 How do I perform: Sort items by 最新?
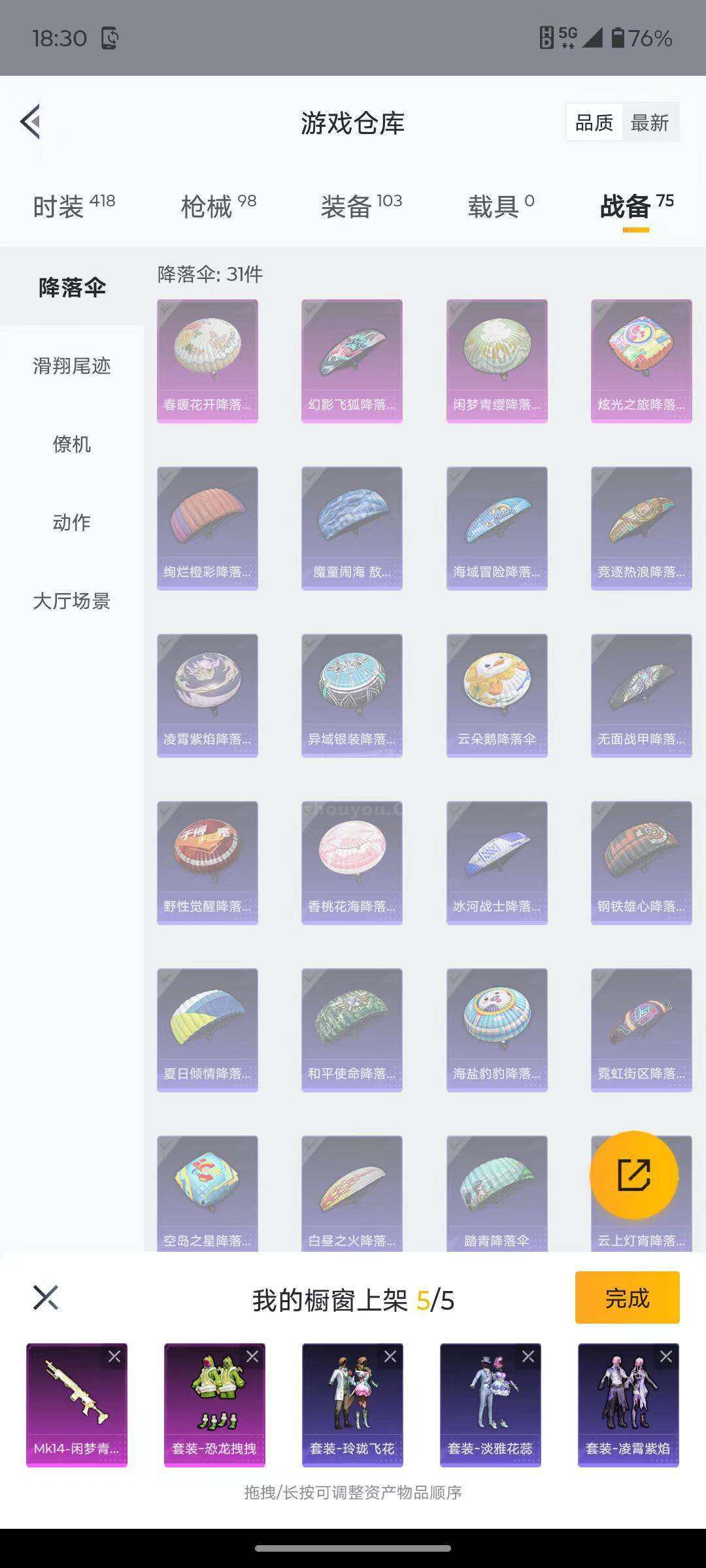pyautogui.click(x=649, y=123)
